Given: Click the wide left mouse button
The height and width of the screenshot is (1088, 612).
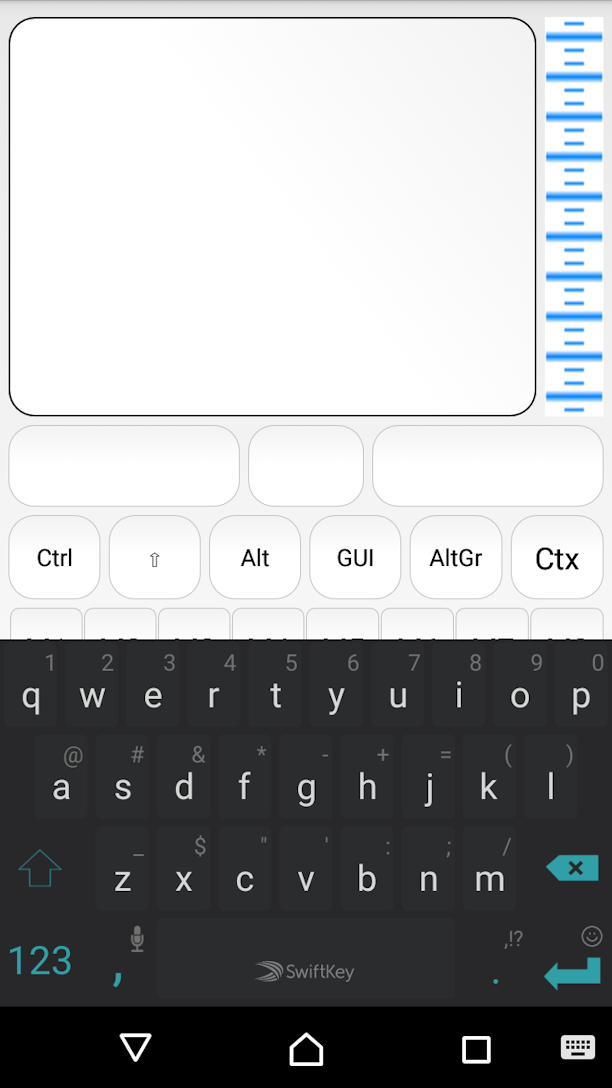Looking at the screenshot, I should click(124, 466).
